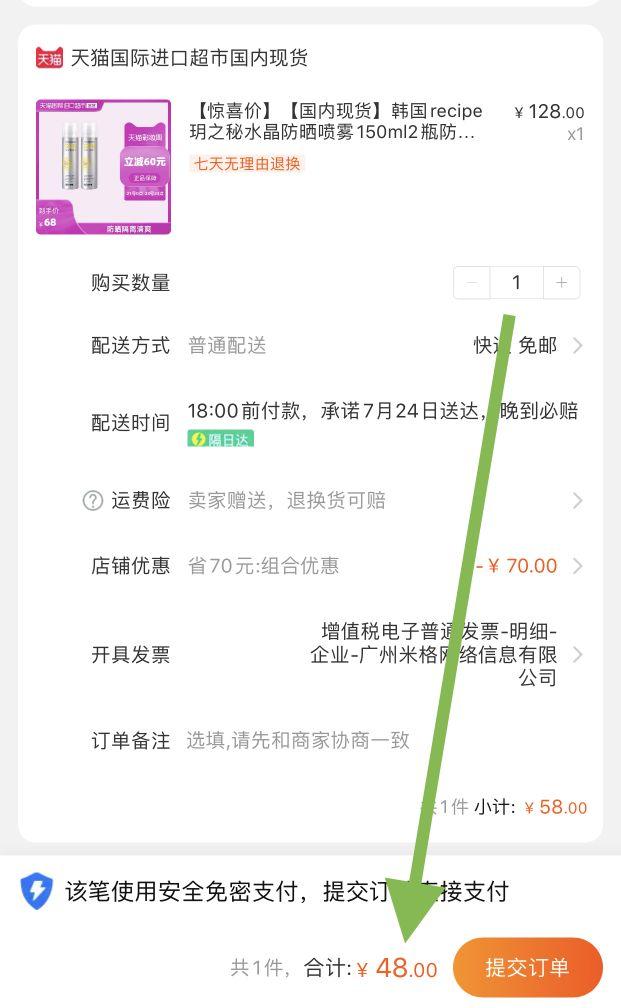The height and width of the screenshot is (1008, 621).
Task: Increase purchase quantity with plus button
Action: (562, 283)
